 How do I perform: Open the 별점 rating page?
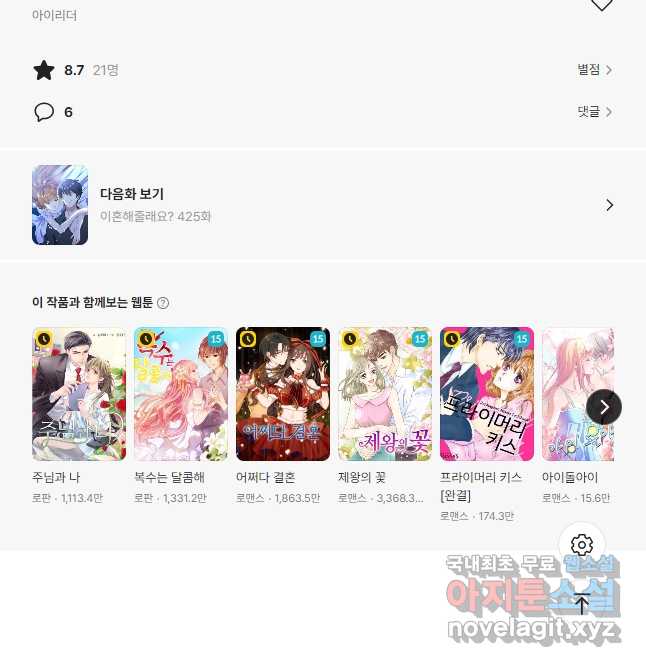click(x=594, y=70)
